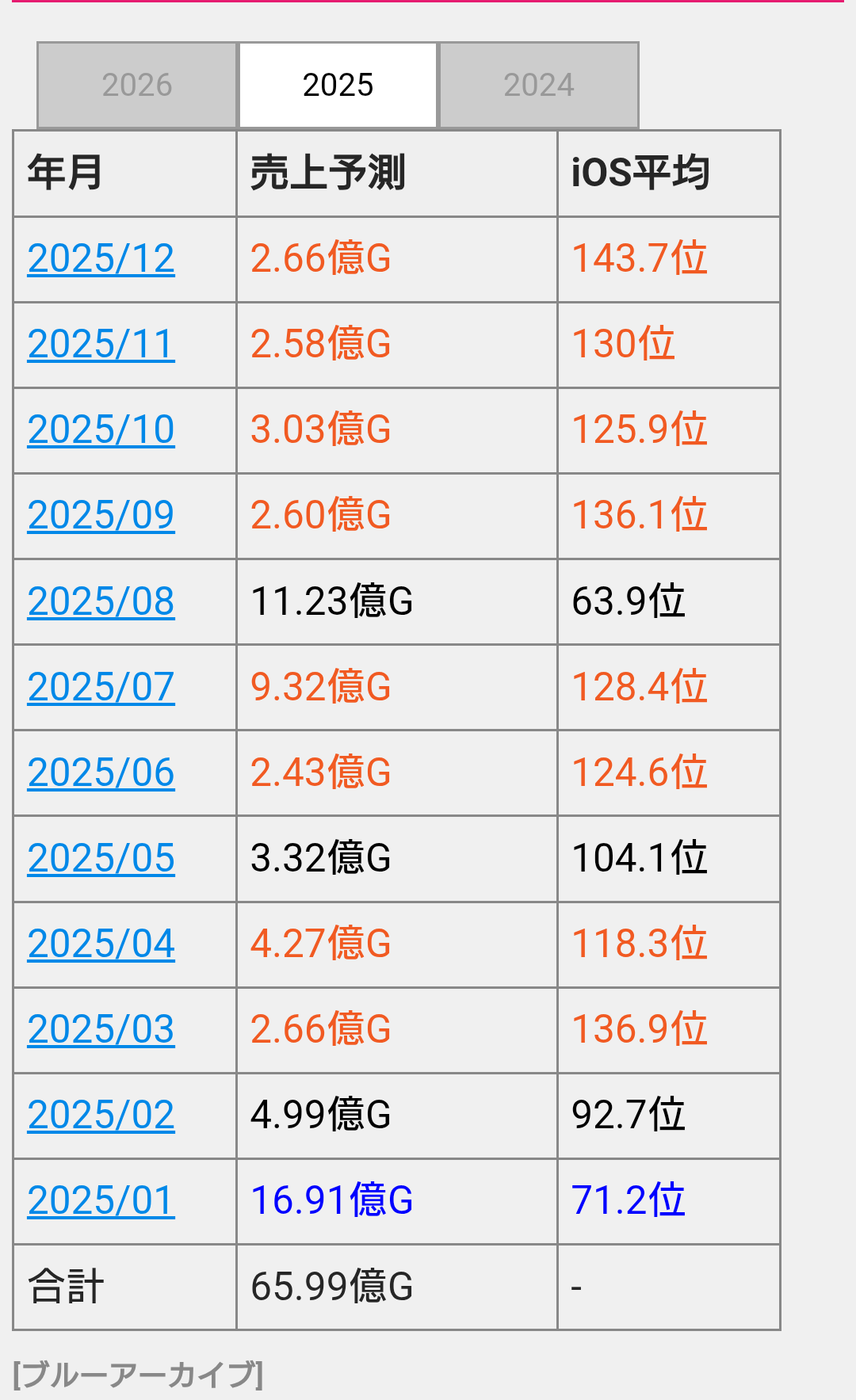Image resolution: width=856 pixels, height=1400 pixels.
Task: Select the 2025 year tab
Action: [x=338, y=85]
